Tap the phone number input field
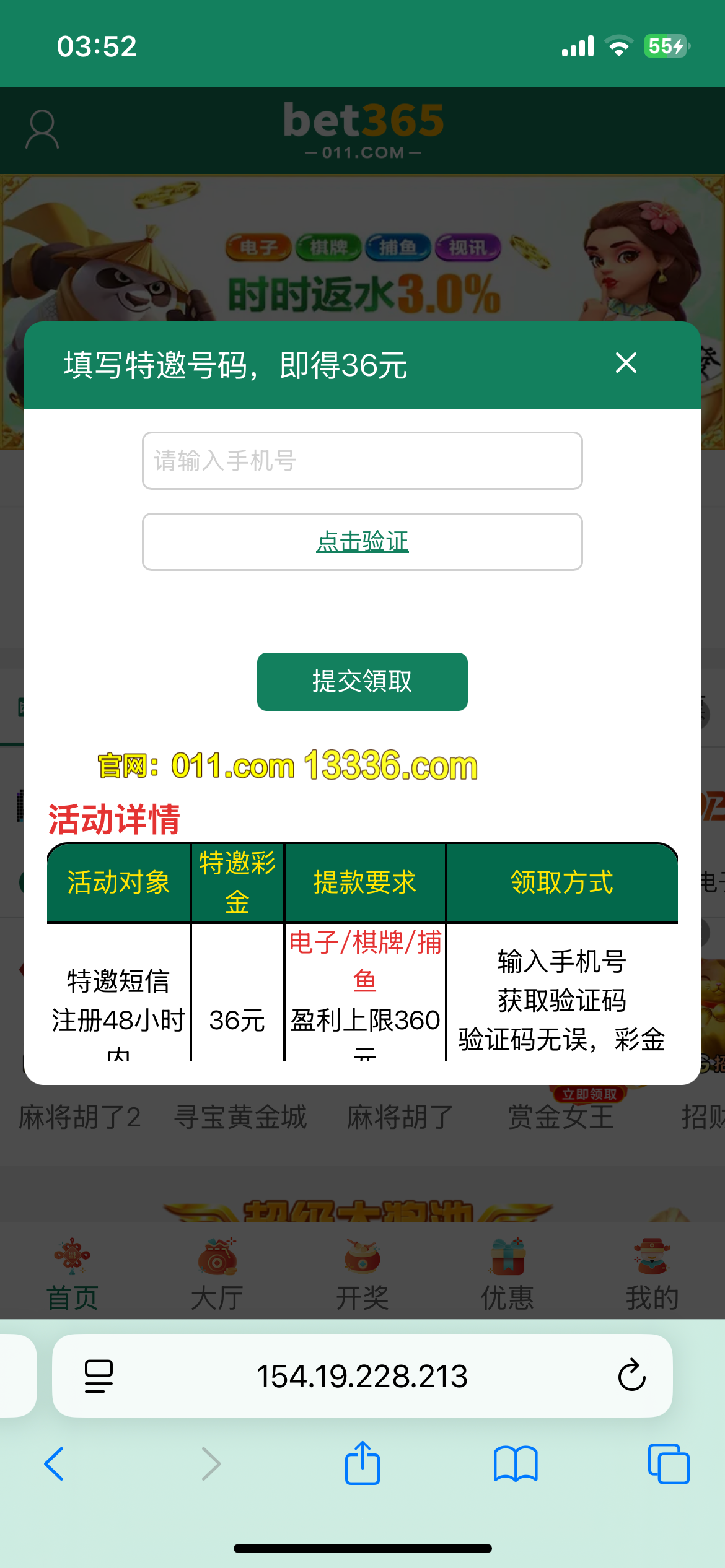 click(x=362, y=460)
